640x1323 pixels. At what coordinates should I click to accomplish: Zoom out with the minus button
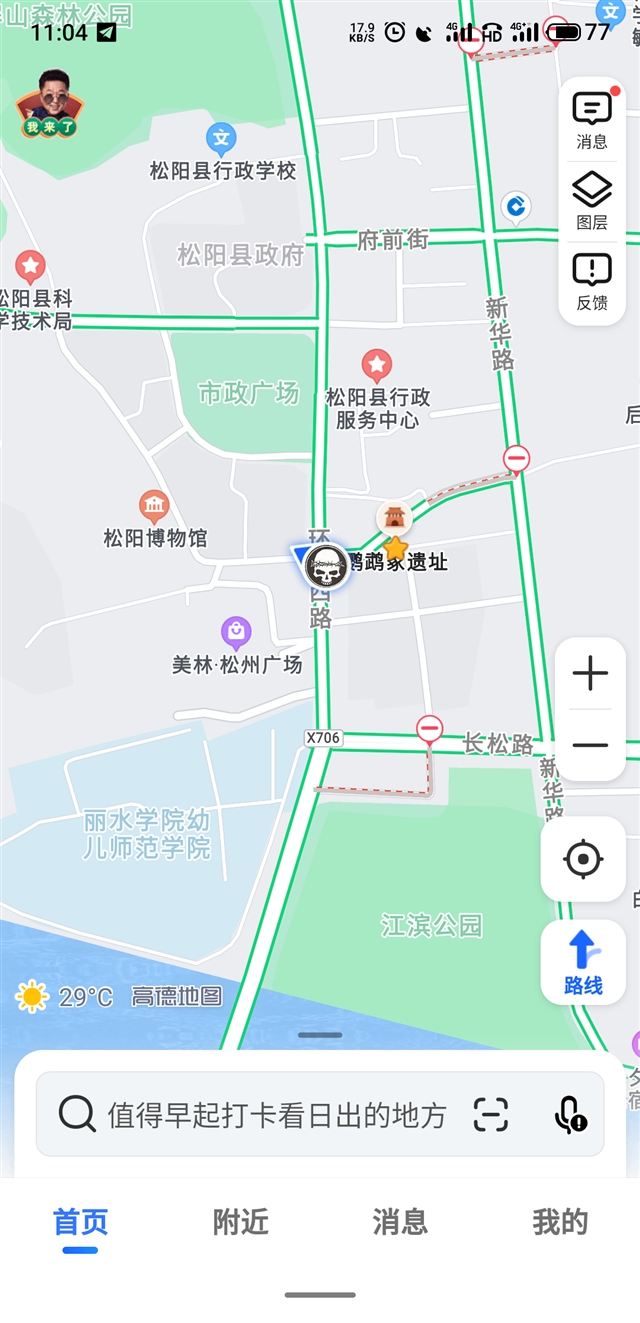coord(590,745)
